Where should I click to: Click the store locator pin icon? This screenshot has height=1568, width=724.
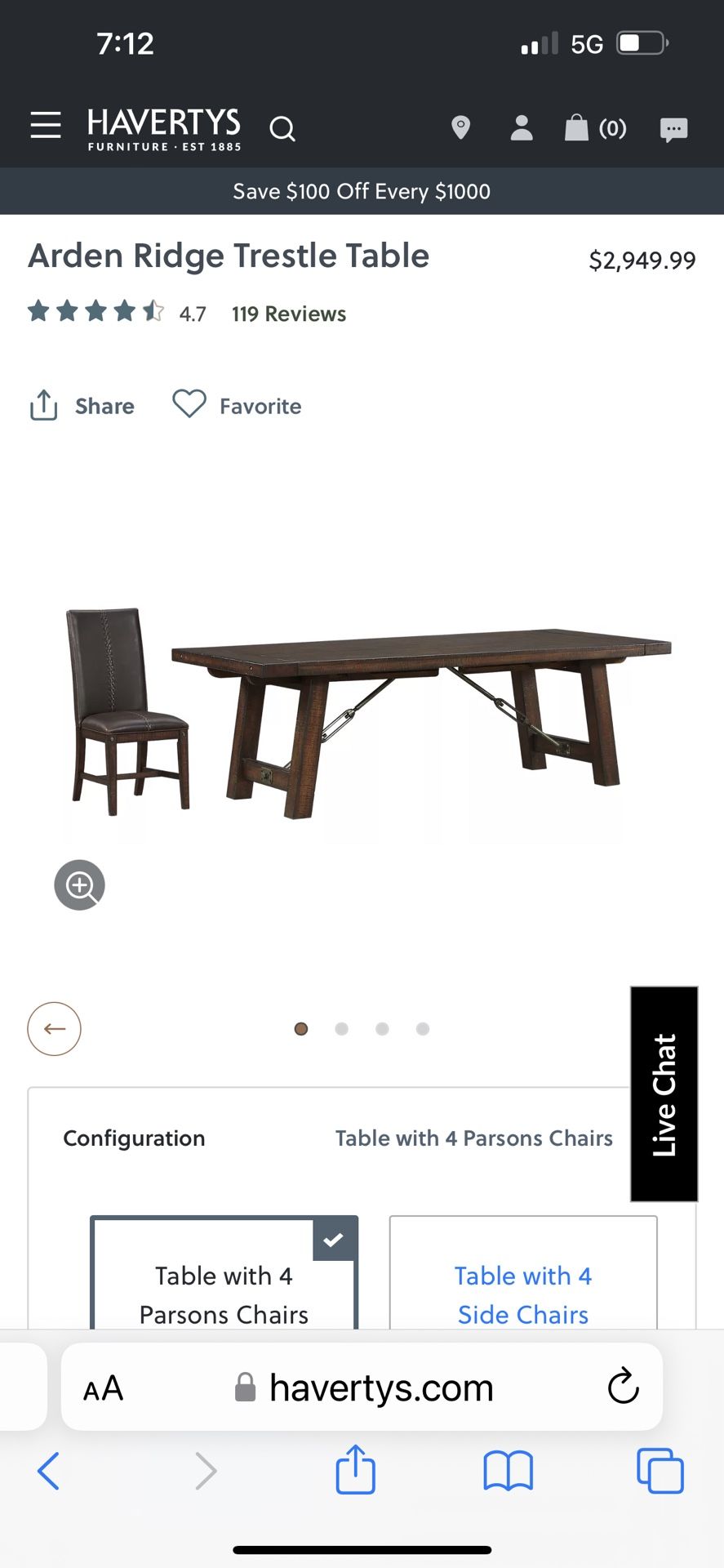[460, 128]
